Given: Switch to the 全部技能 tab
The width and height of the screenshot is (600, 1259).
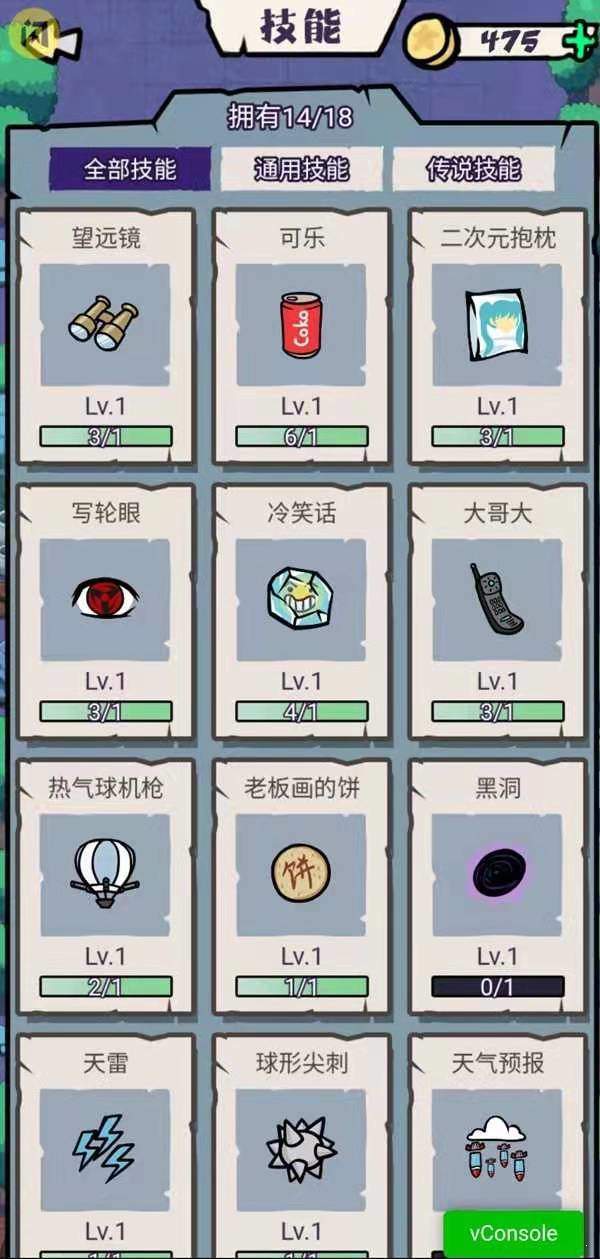Looking at the screenshot, I should pos(130,169).
